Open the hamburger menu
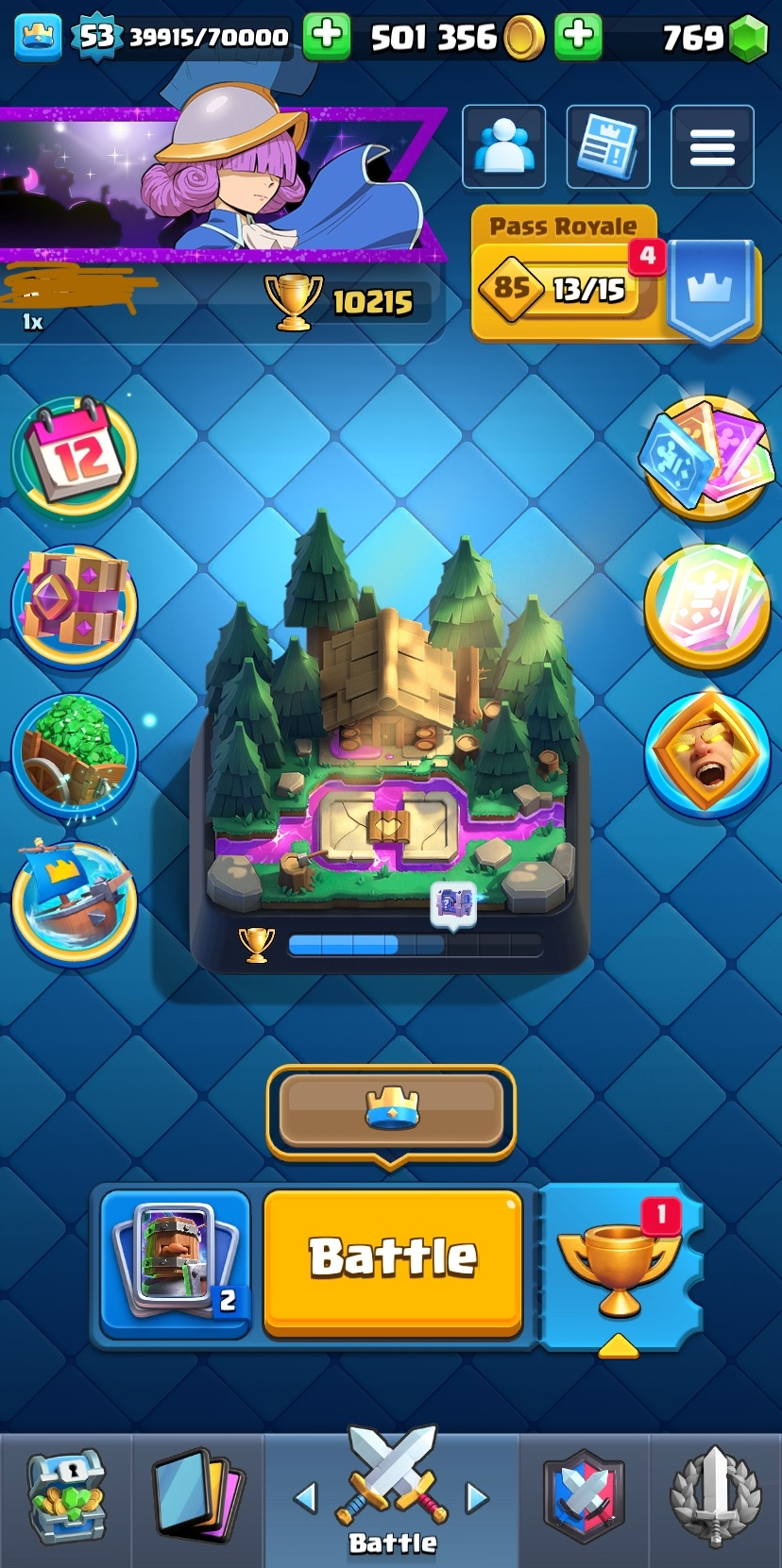 click(x=712, y=147)
